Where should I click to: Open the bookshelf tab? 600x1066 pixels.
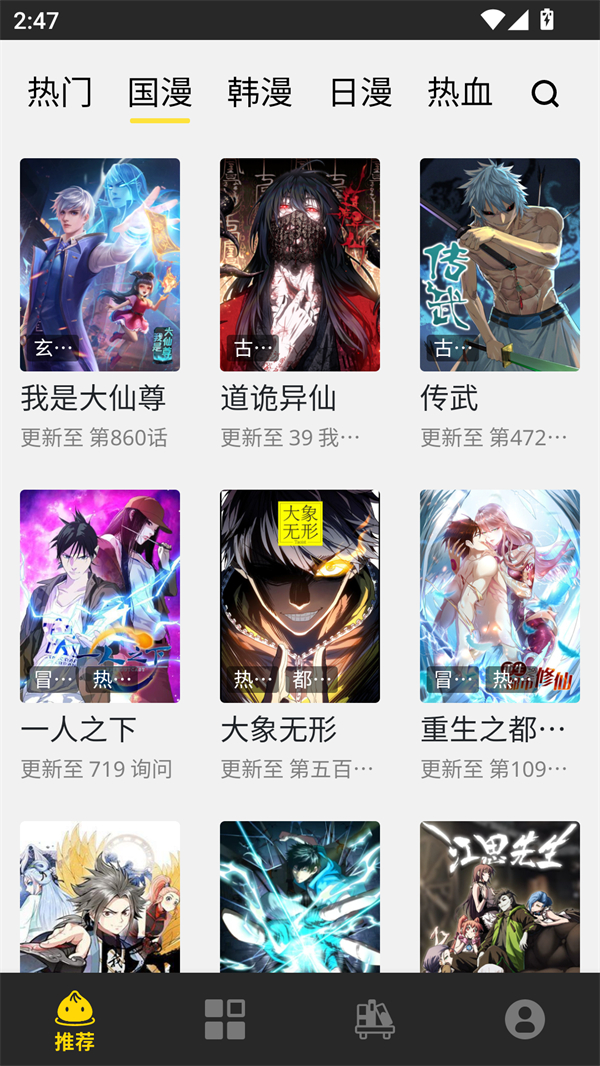tap(375, 1019)
